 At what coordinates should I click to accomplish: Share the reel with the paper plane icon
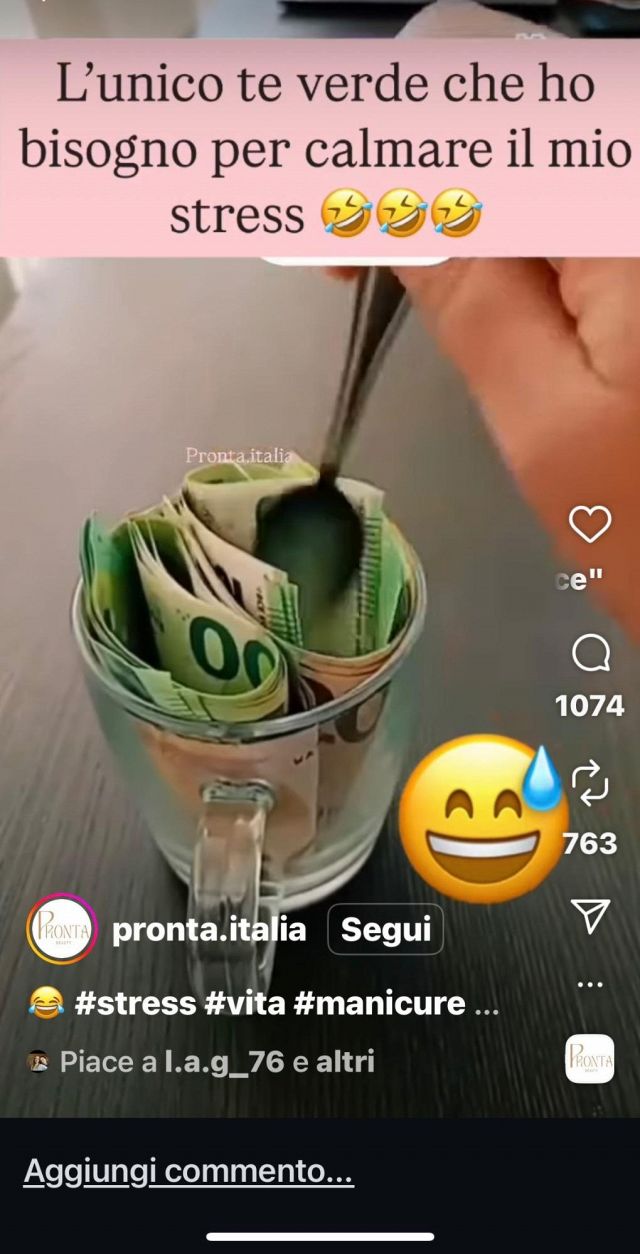[590, 915]
